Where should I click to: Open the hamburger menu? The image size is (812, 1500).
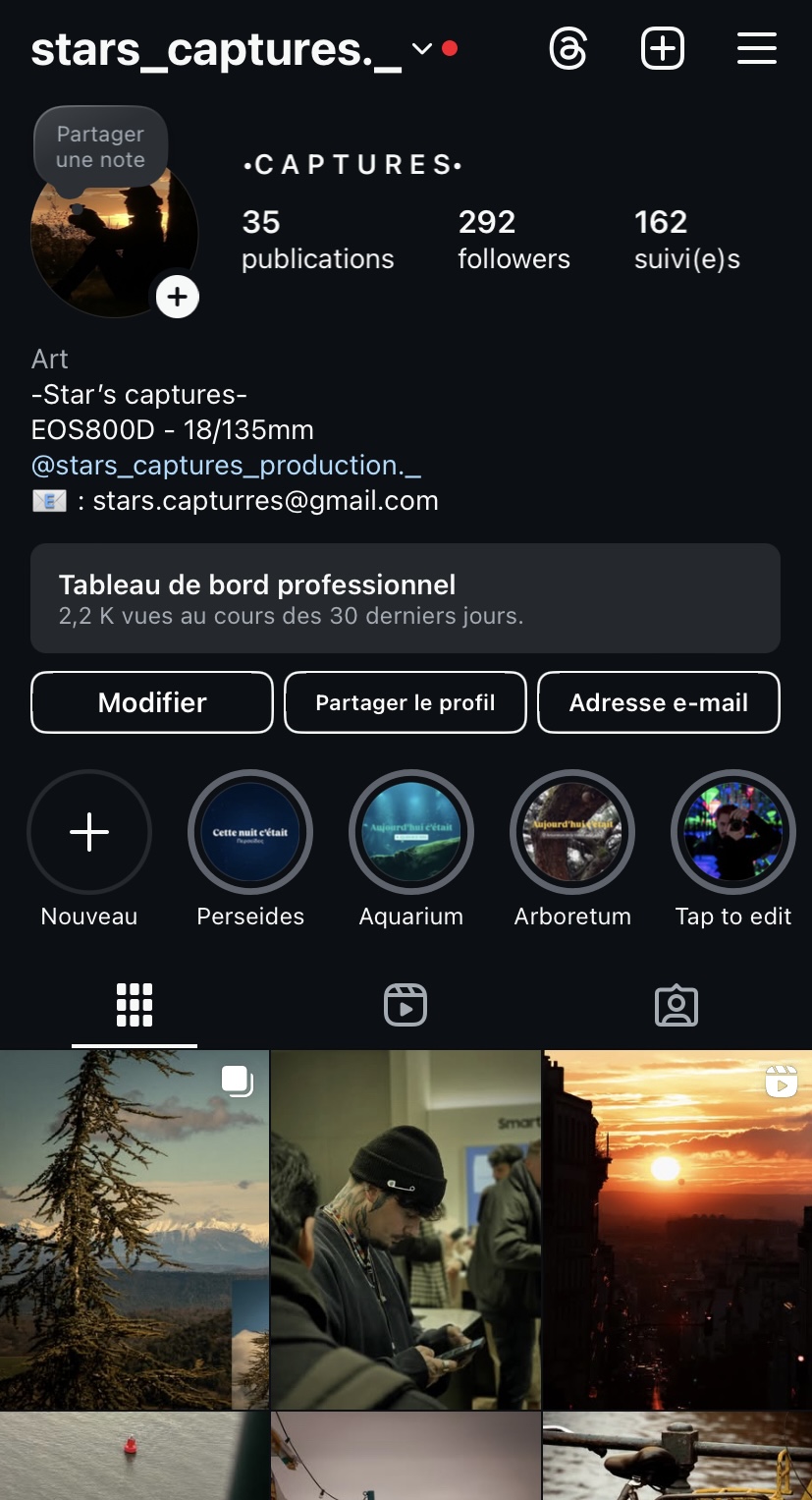point(756,48)
